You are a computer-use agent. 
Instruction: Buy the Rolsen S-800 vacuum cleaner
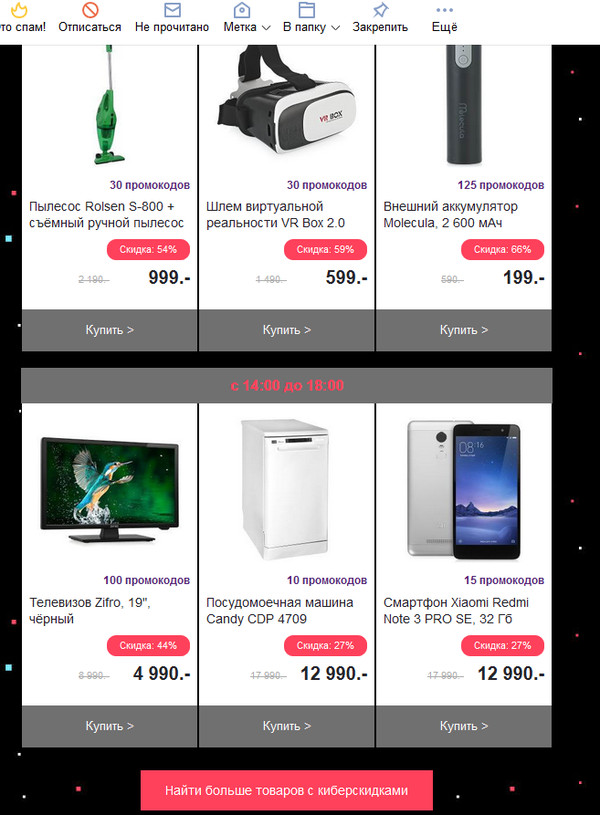[x=109, y=330]
